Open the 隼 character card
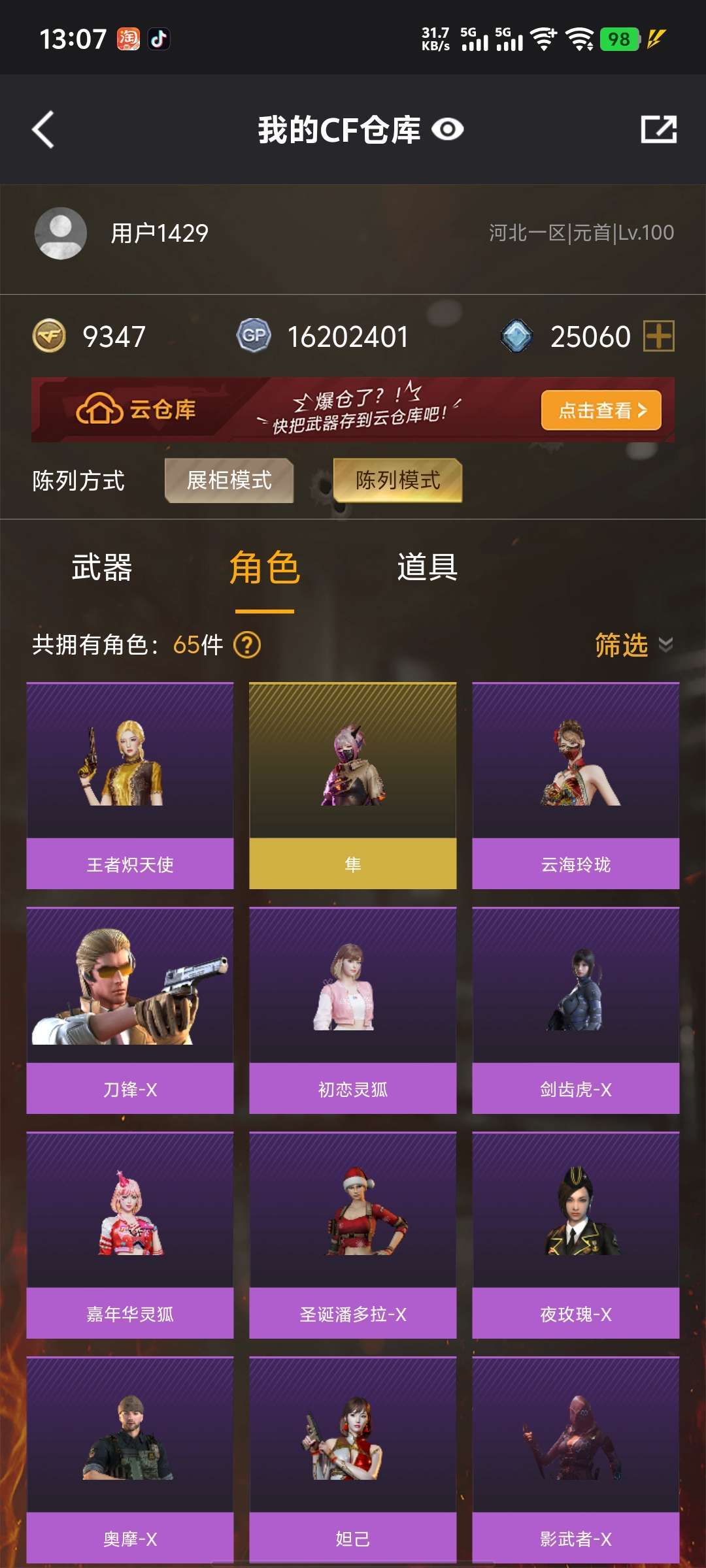Image resolution: width=706 pixels, height=1568 pixels. (x=352, y=785)
